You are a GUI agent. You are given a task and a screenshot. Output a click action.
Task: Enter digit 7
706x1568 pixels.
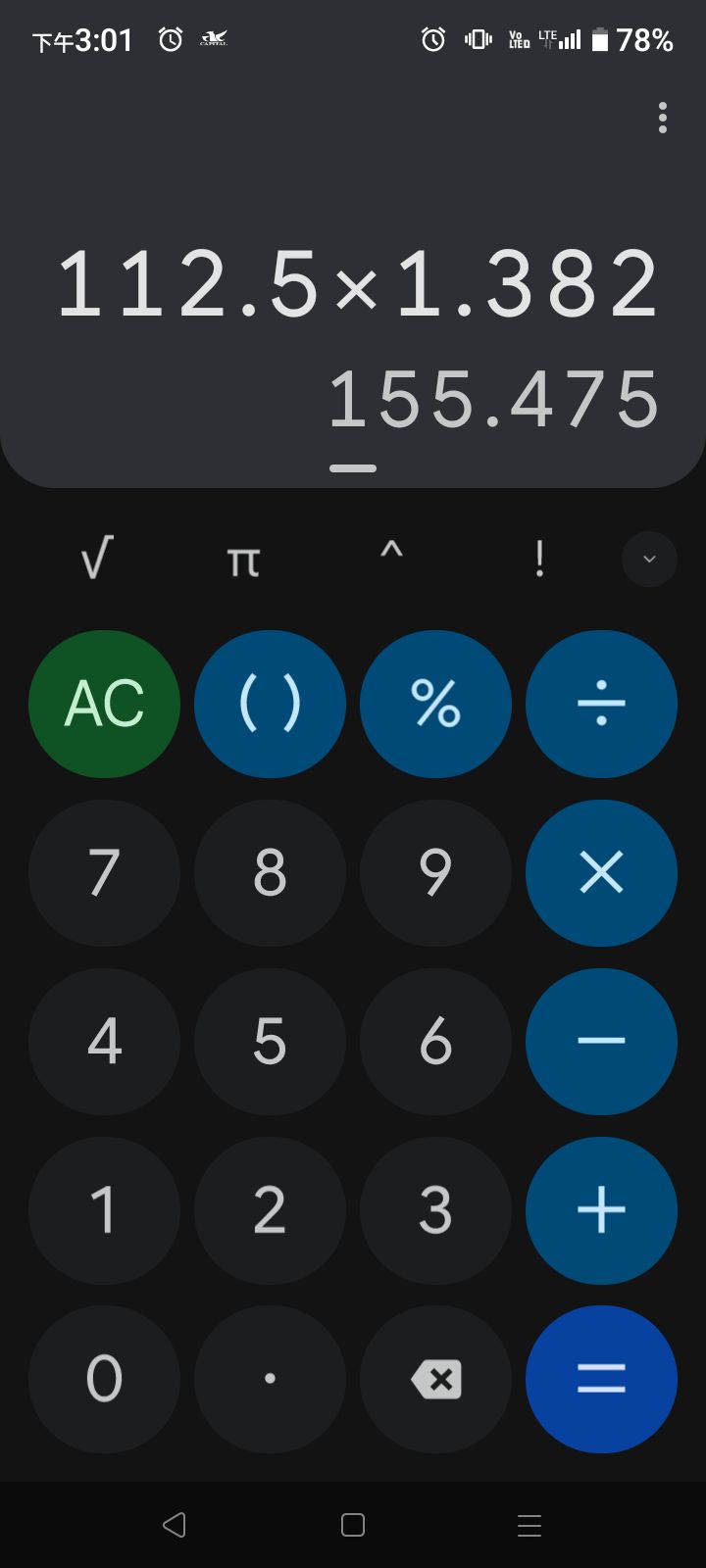(x=104, y=872)
